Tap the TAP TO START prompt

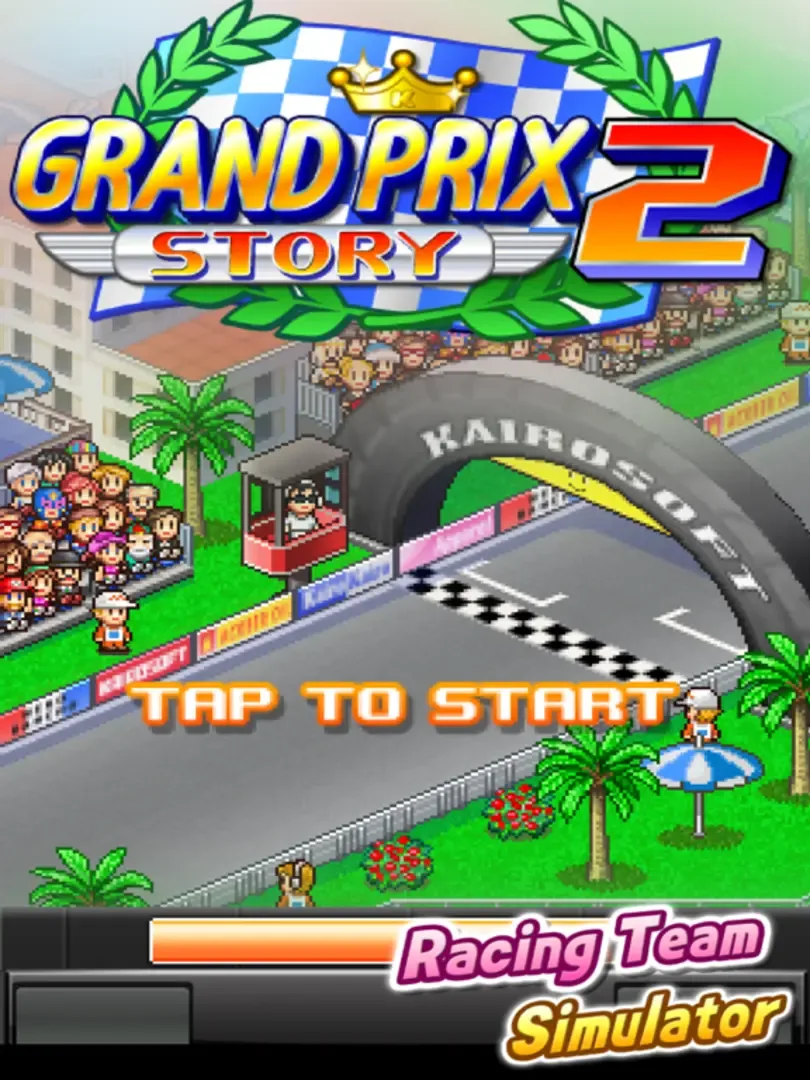pos(404,703)
